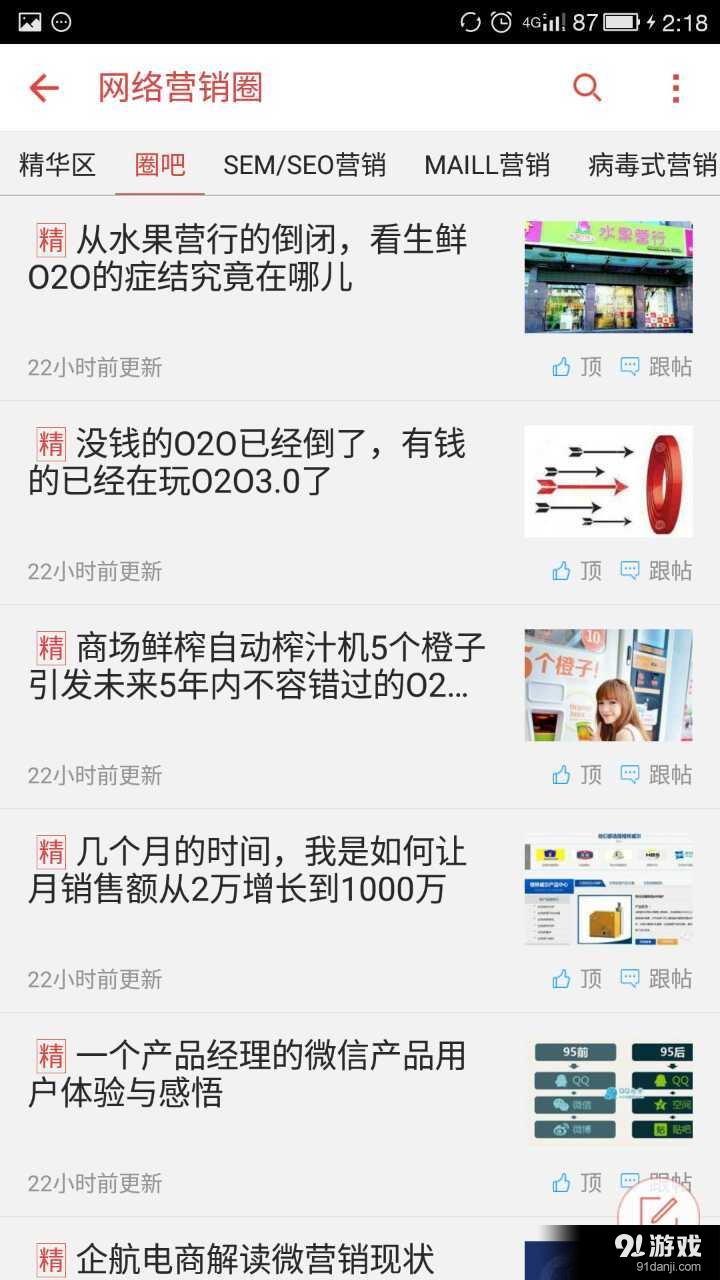Tap the thumbs-up 顶 icon on the 微信产品 post
This screenshot has width=720, height=1280.
[561, 1184]
